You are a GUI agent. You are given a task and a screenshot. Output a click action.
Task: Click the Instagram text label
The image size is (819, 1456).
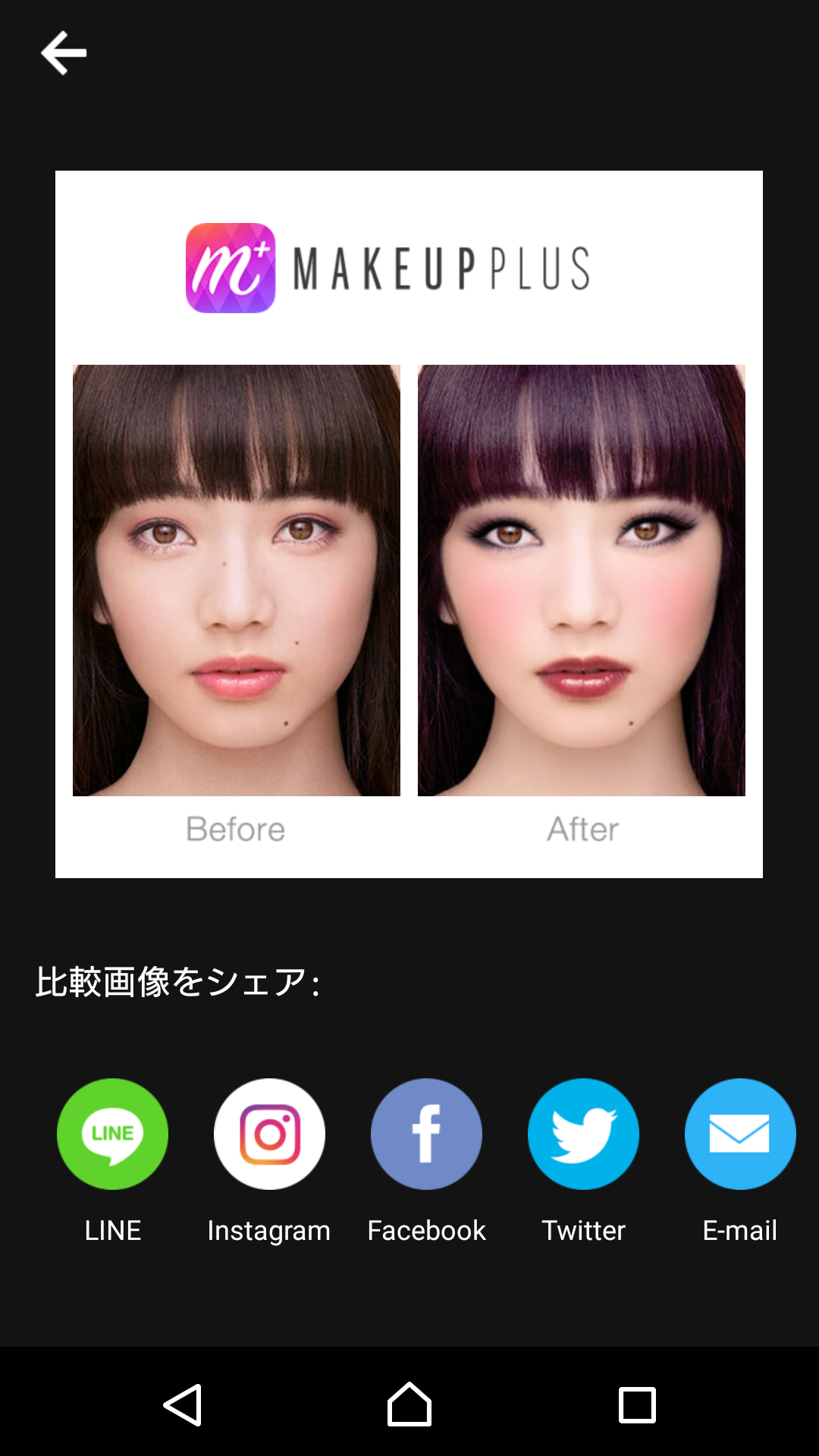[269, 1230]
